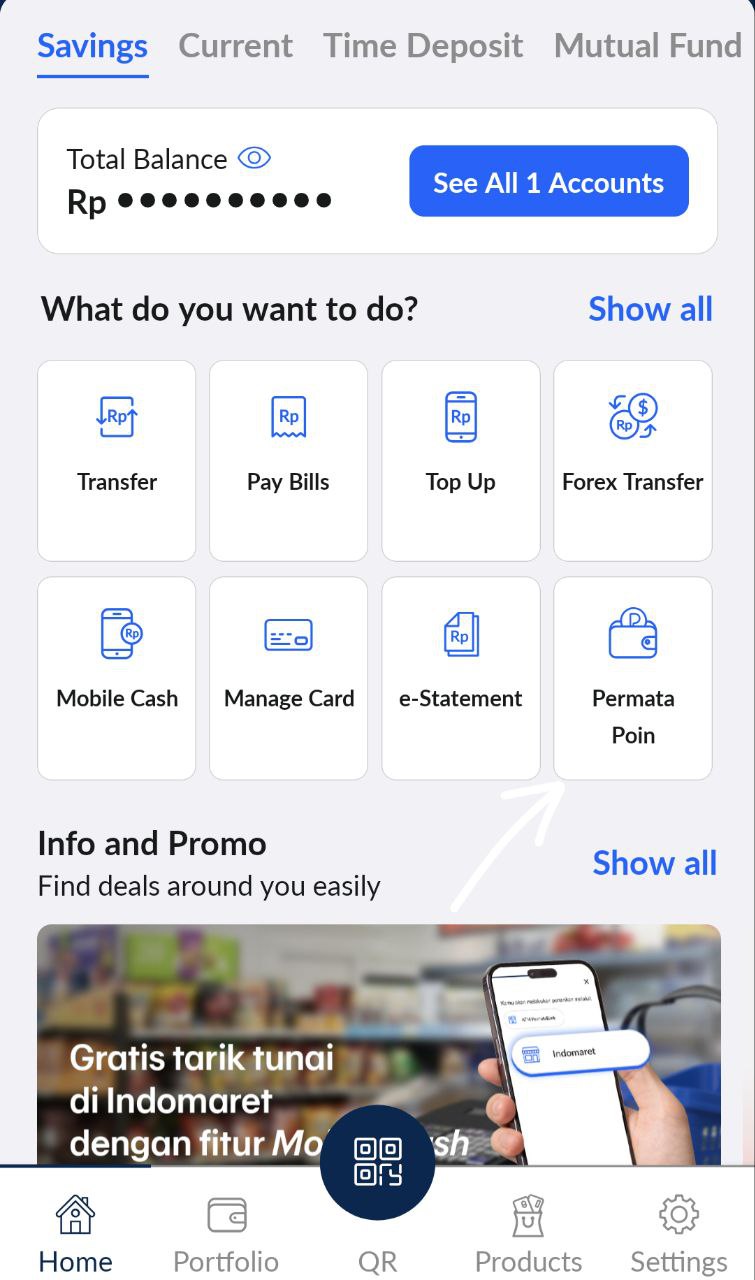Switch to the Portfolio tab
Viewport: 755px width, 1280px height.
226,1232
